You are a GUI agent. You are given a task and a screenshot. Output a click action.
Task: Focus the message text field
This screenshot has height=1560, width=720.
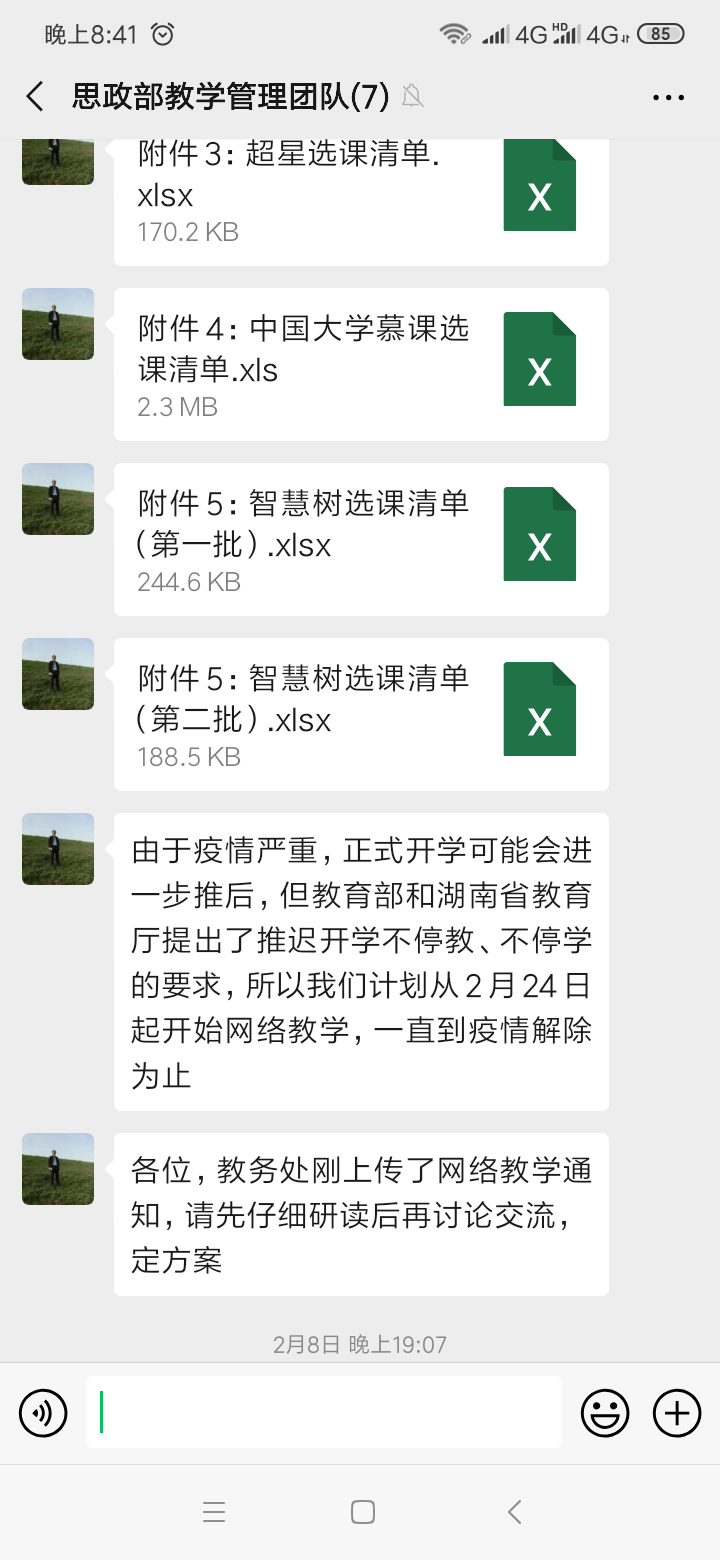tap(323, 1412)
